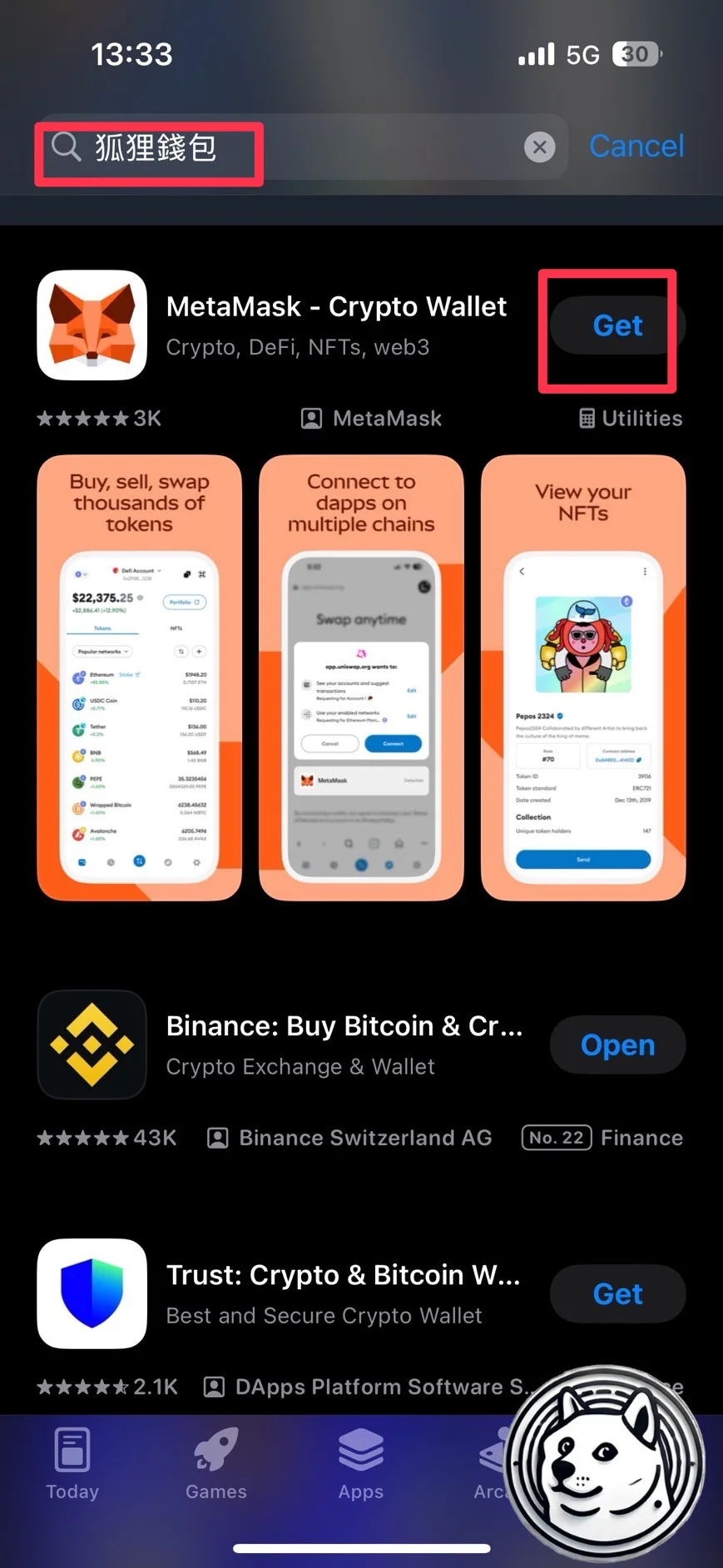
Task: Open the Binance app
Action: coord(617,1045)
